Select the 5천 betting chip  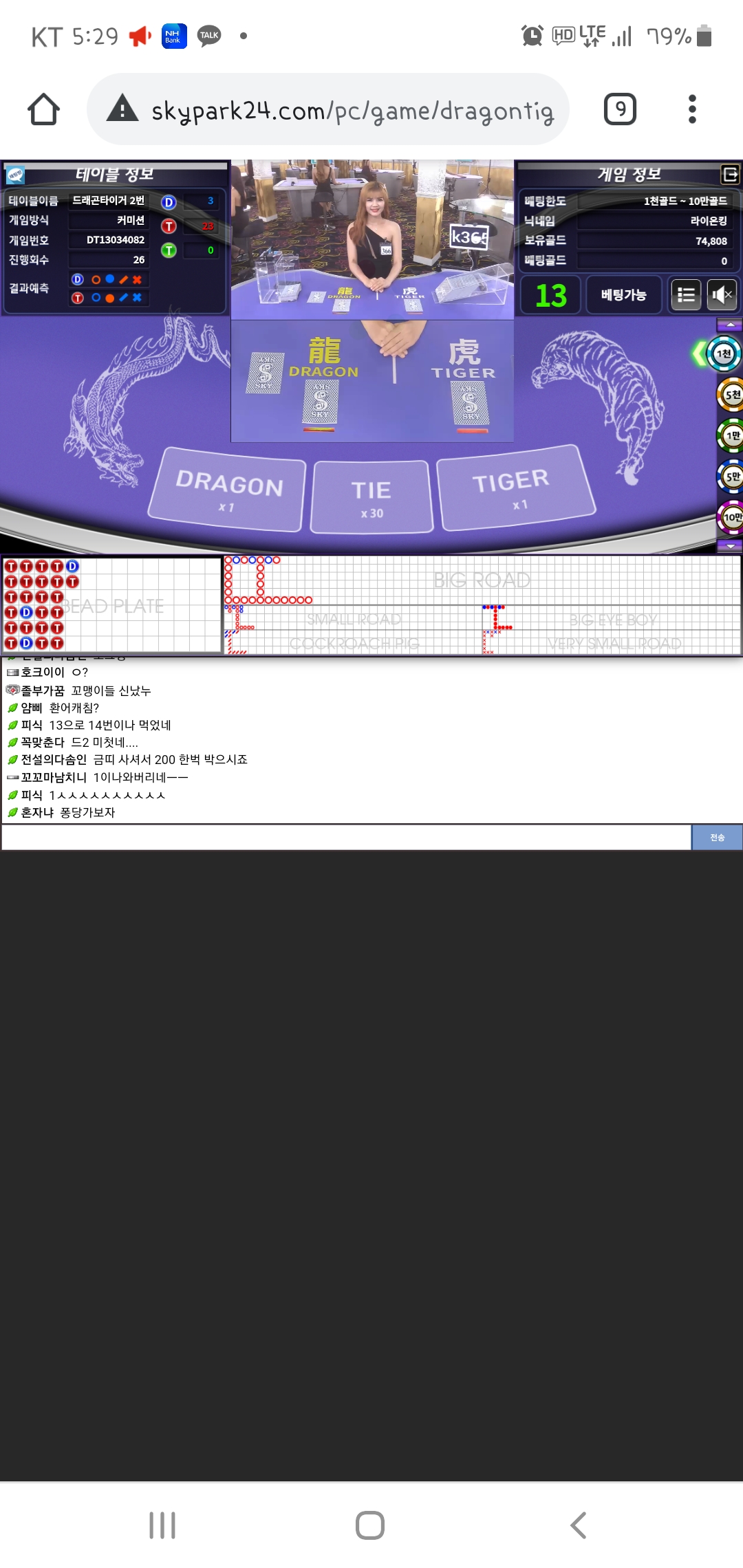coord(731,395)
